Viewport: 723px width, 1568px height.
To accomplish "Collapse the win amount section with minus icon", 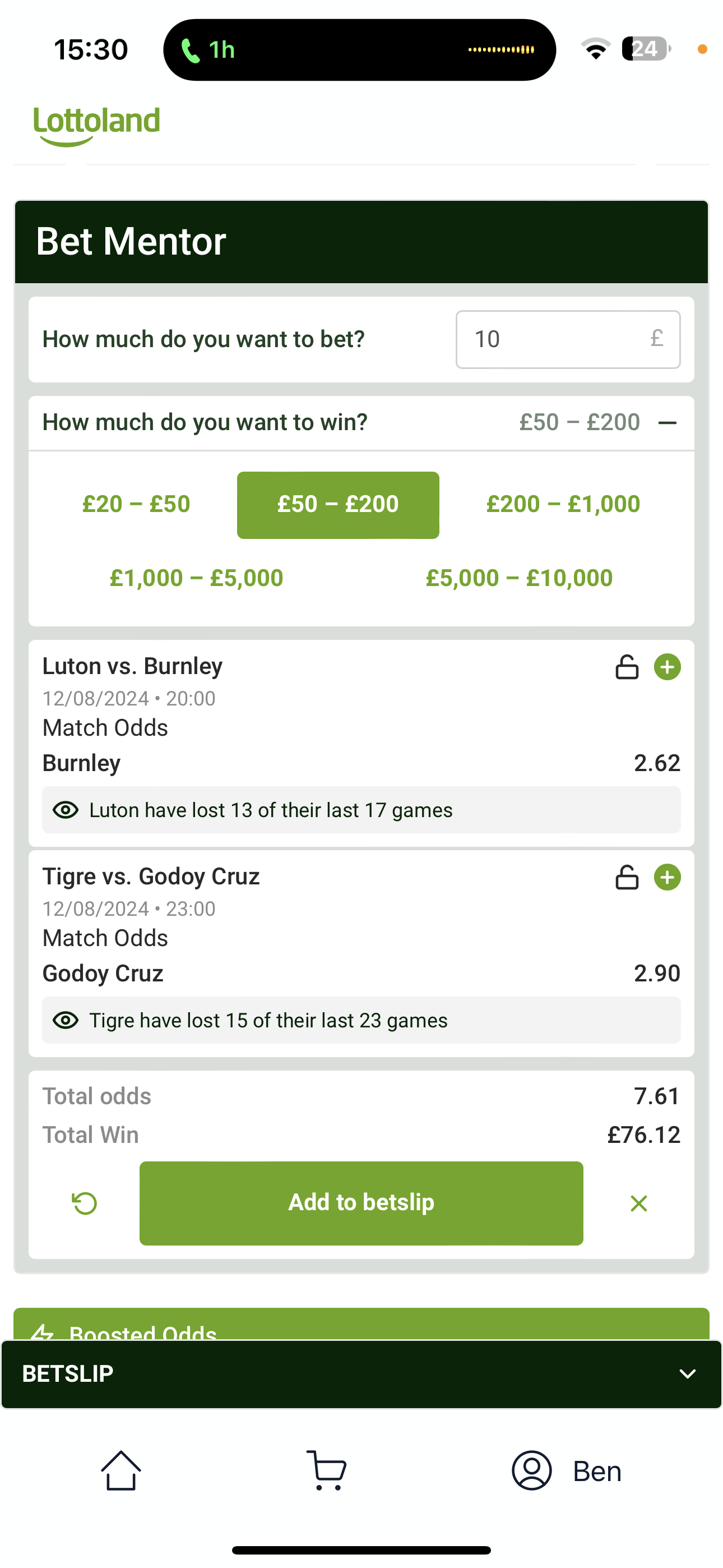I will tap(668, 422).
